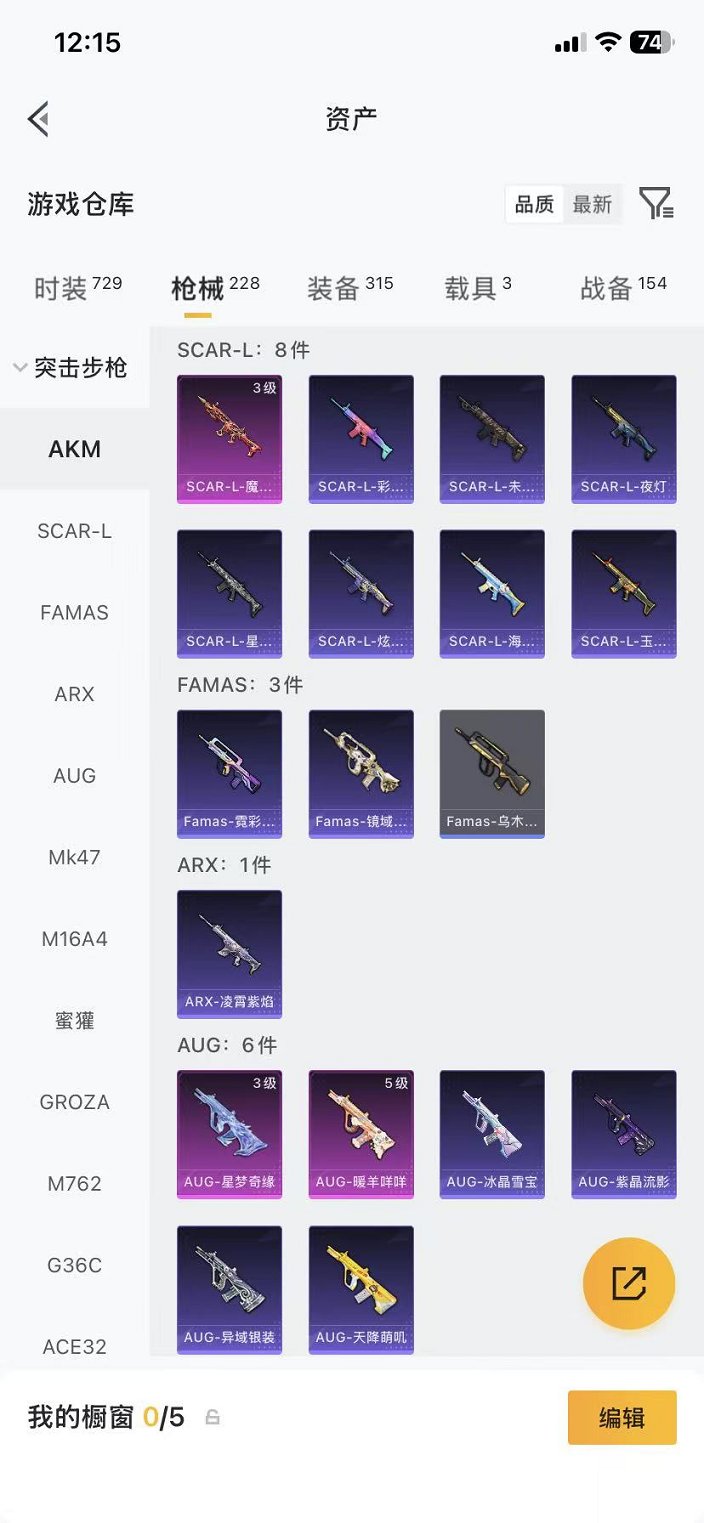View the Famas-乌木 skin
This screenshot has height=1523, width=704.
[492, 773]
